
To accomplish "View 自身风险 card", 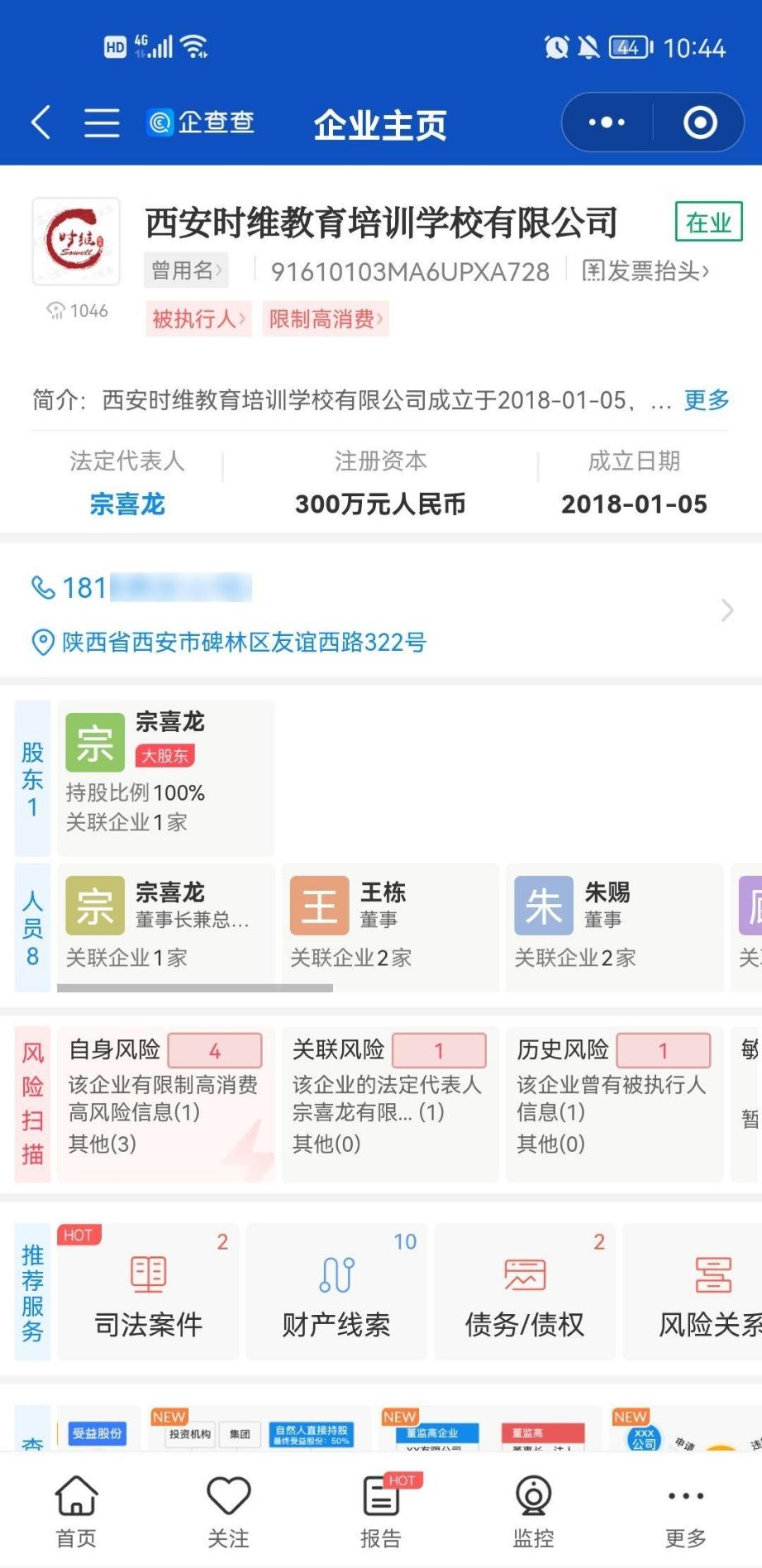I will point(165,1103).
